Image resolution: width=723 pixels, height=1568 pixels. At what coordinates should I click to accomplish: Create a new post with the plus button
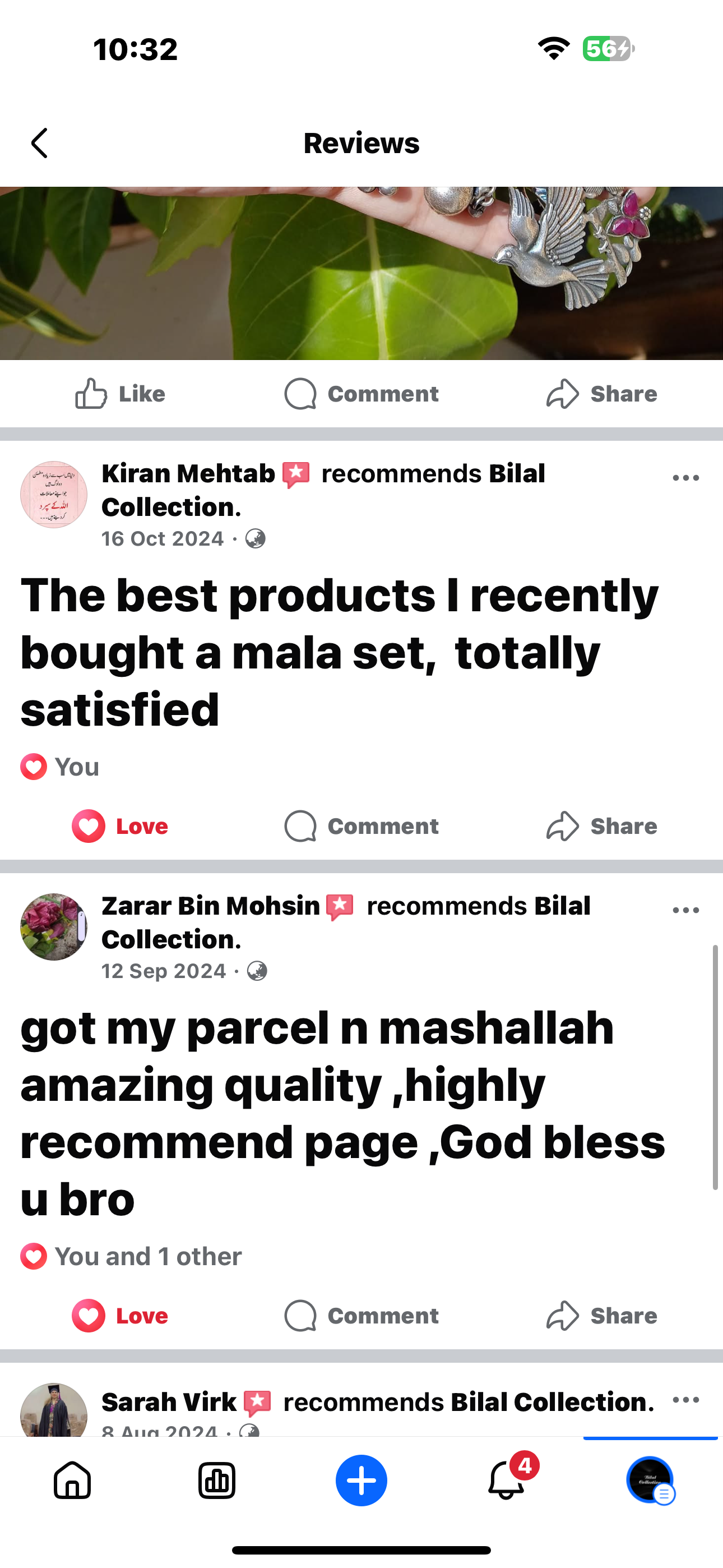click(361, 1481)
